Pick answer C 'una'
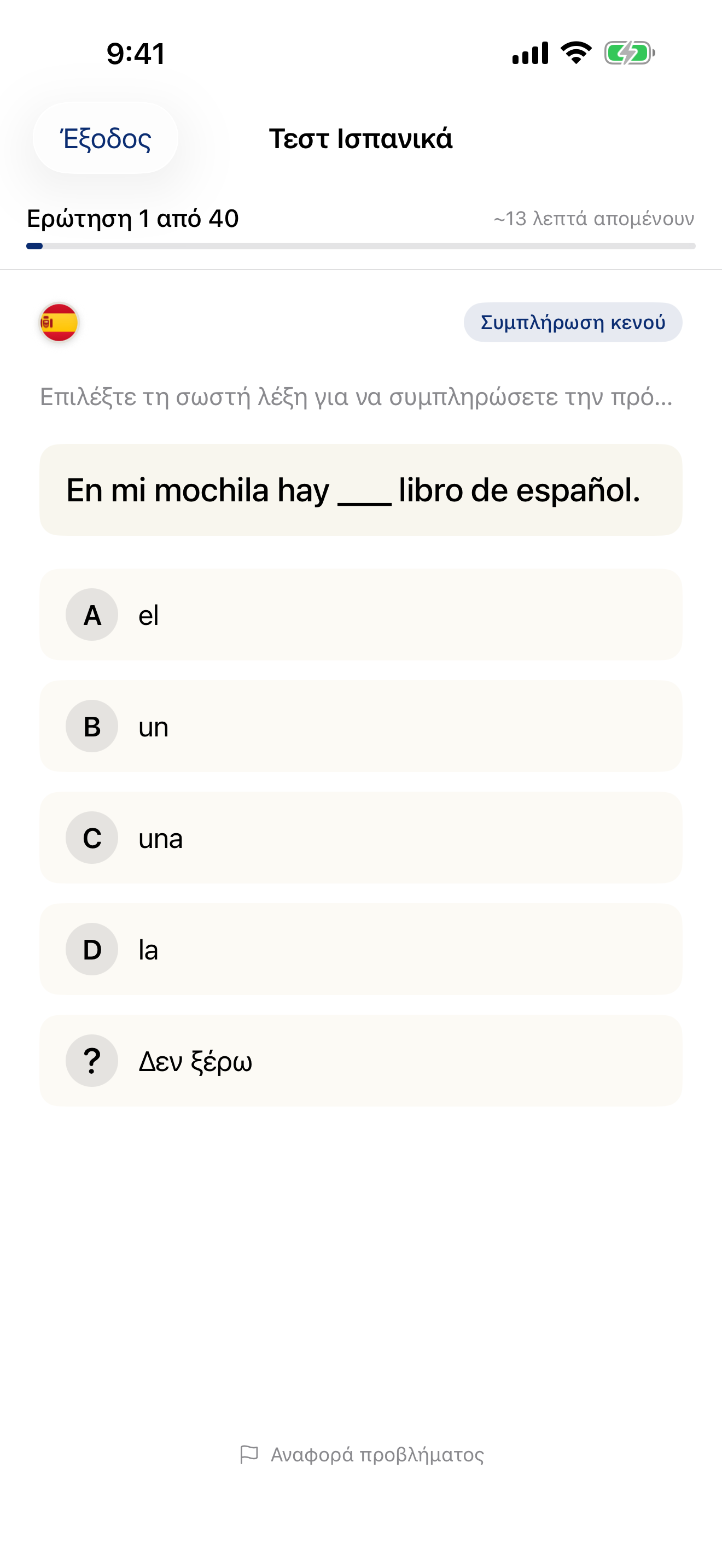This screenshot has height=1568, width=722. coord(360,838)
